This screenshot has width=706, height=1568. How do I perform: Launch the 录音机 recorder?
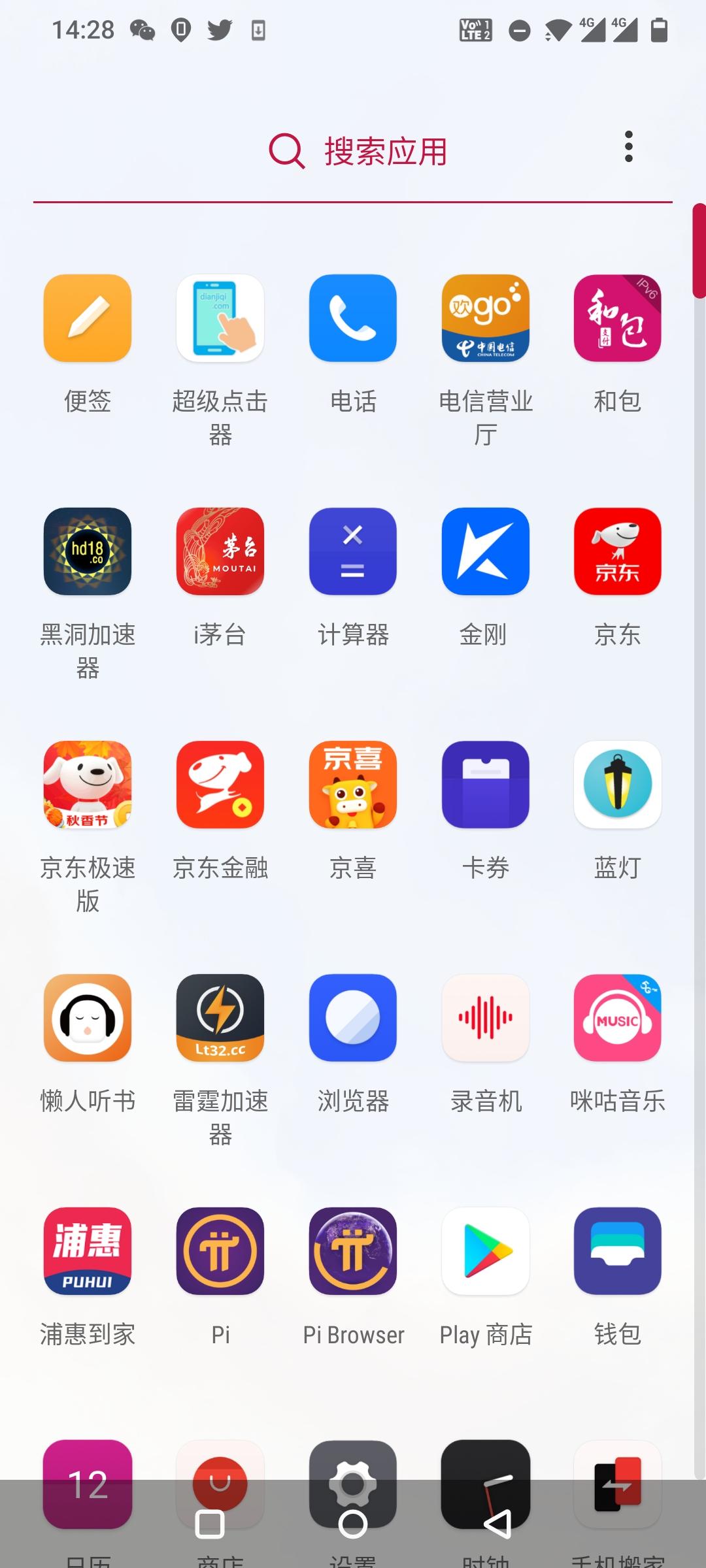[x=486, y=1018]
